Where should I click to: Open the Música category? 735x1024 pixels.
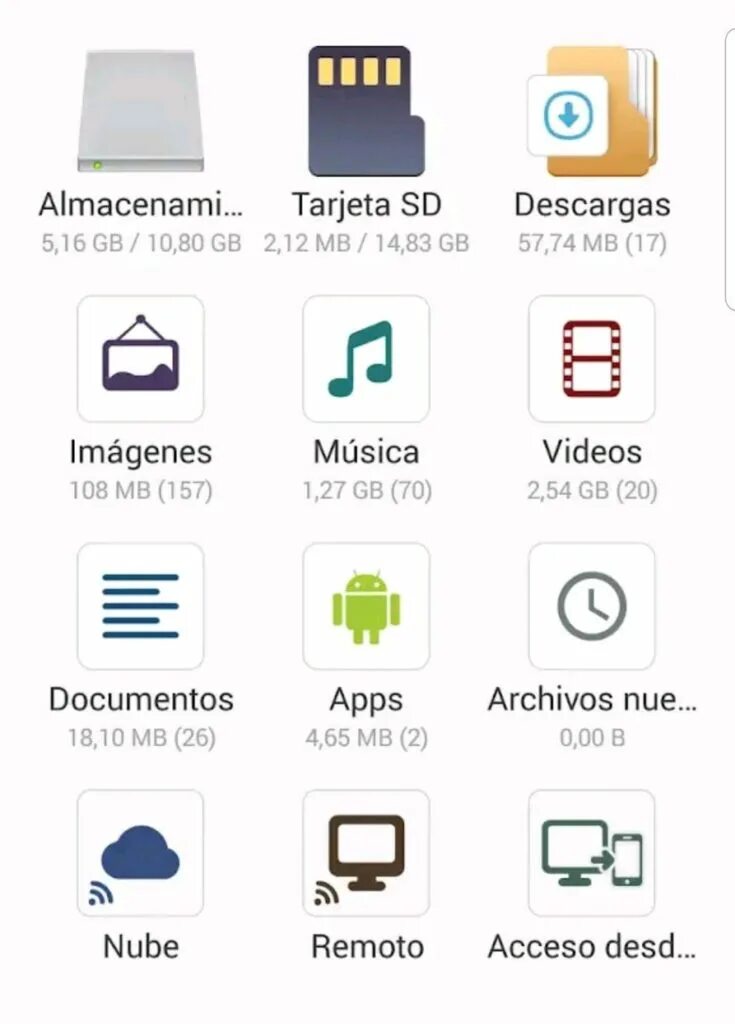366,359
